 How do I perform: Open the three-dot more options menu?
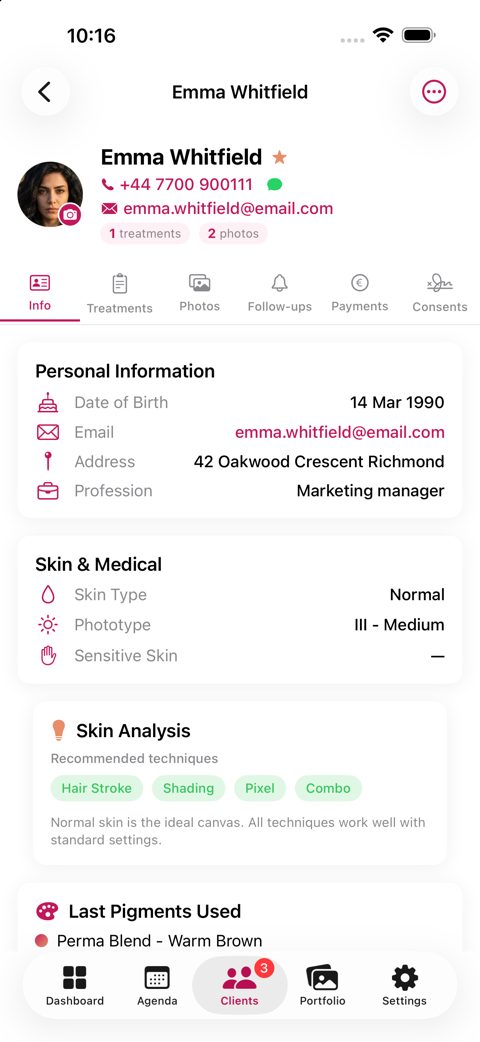point(434,92)
